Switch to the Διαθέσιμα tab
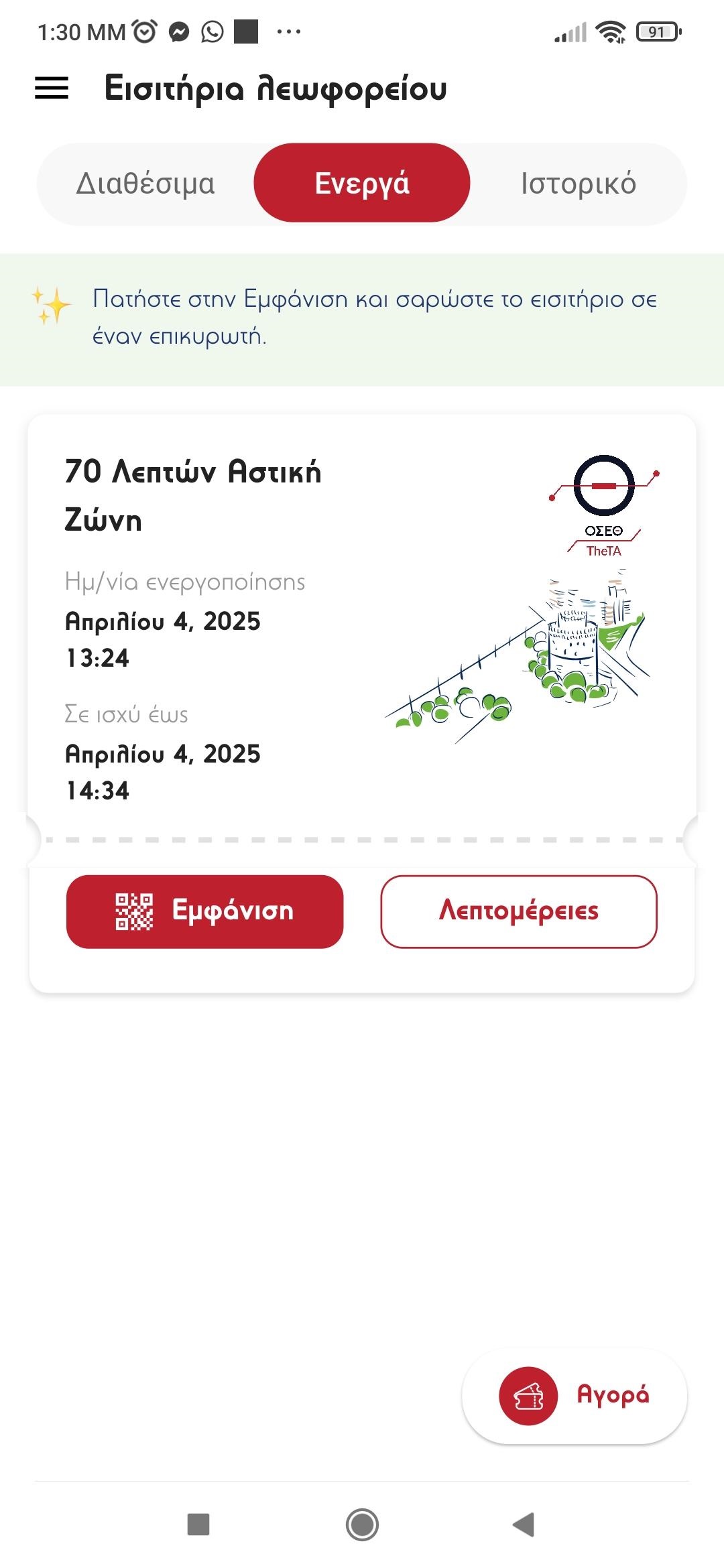The image size is (724, 1568). 145,183
